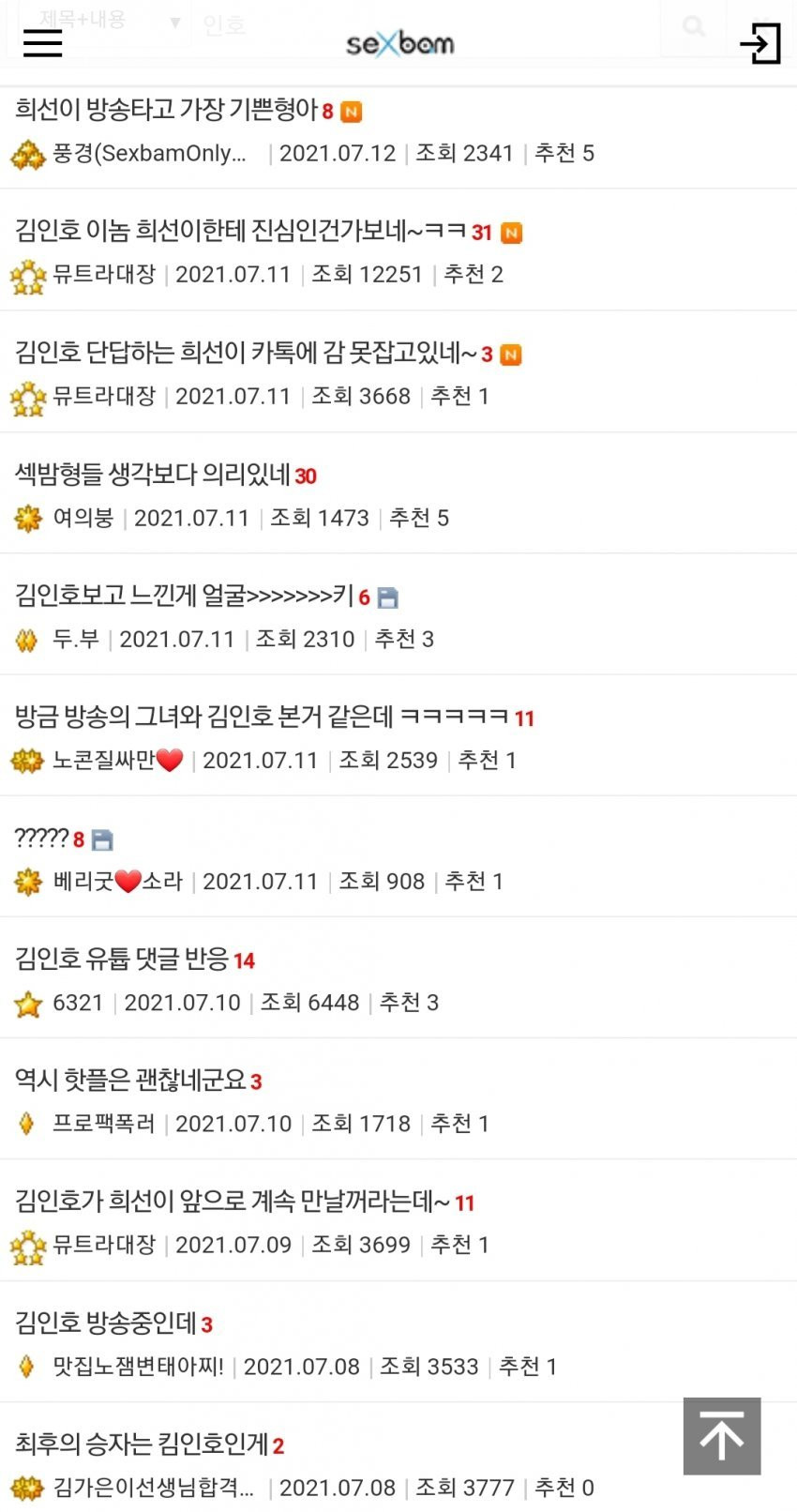Tap the login icon in header

pyautogui.click(x=759, y=43)
